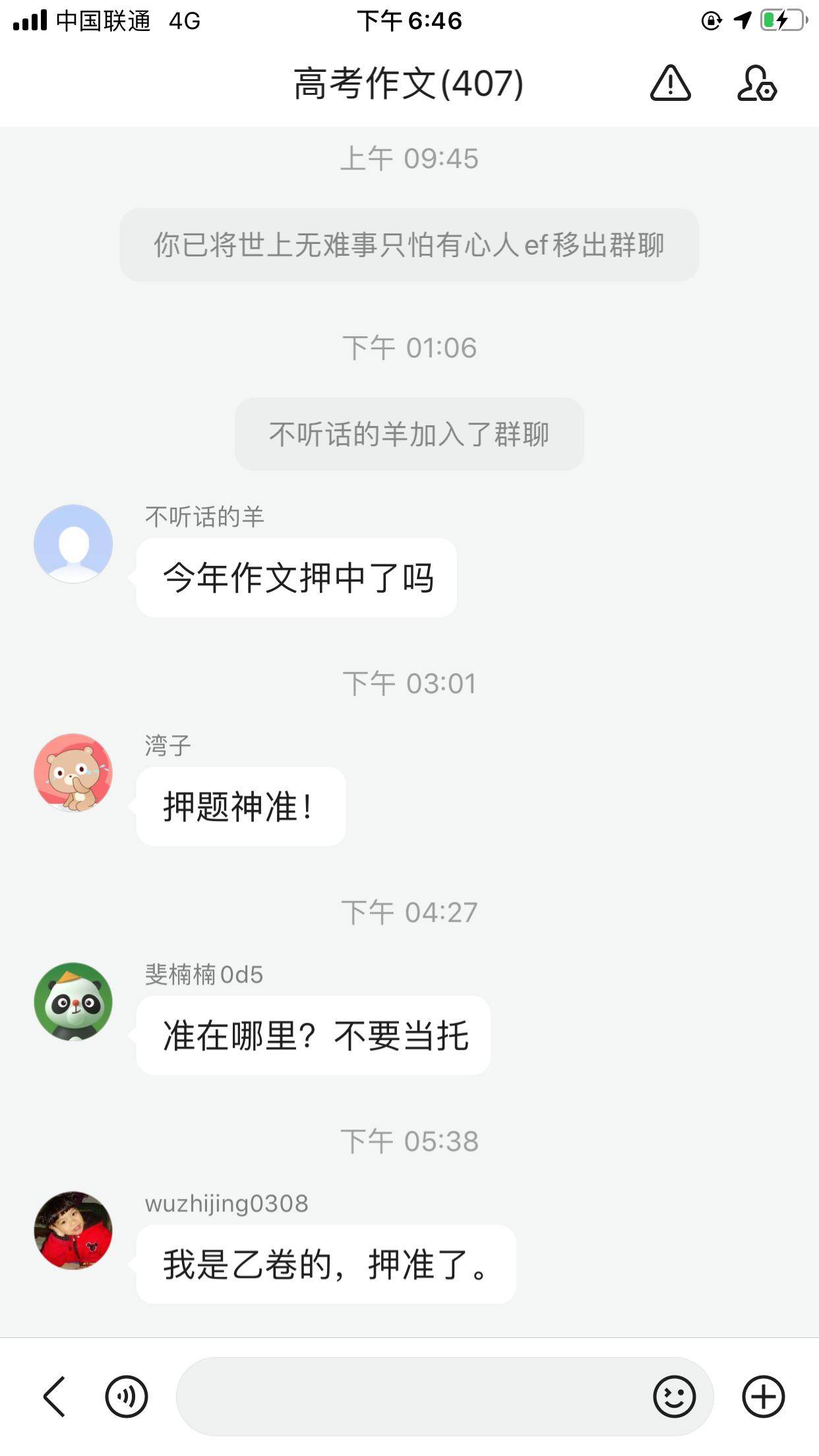This screenshot has height=1456, width=819.
Task: View 斐楠楠0d5's panda avatar
Action: pos(73,1002)
